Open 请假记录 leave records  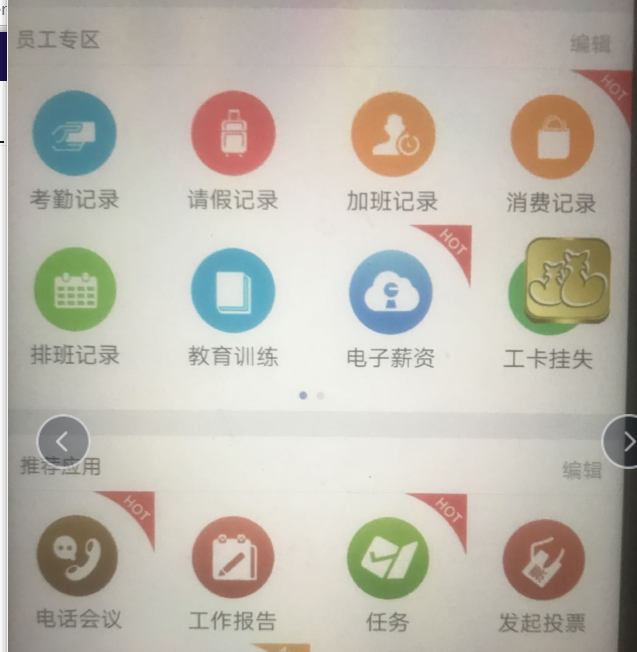tap(233, 135)
